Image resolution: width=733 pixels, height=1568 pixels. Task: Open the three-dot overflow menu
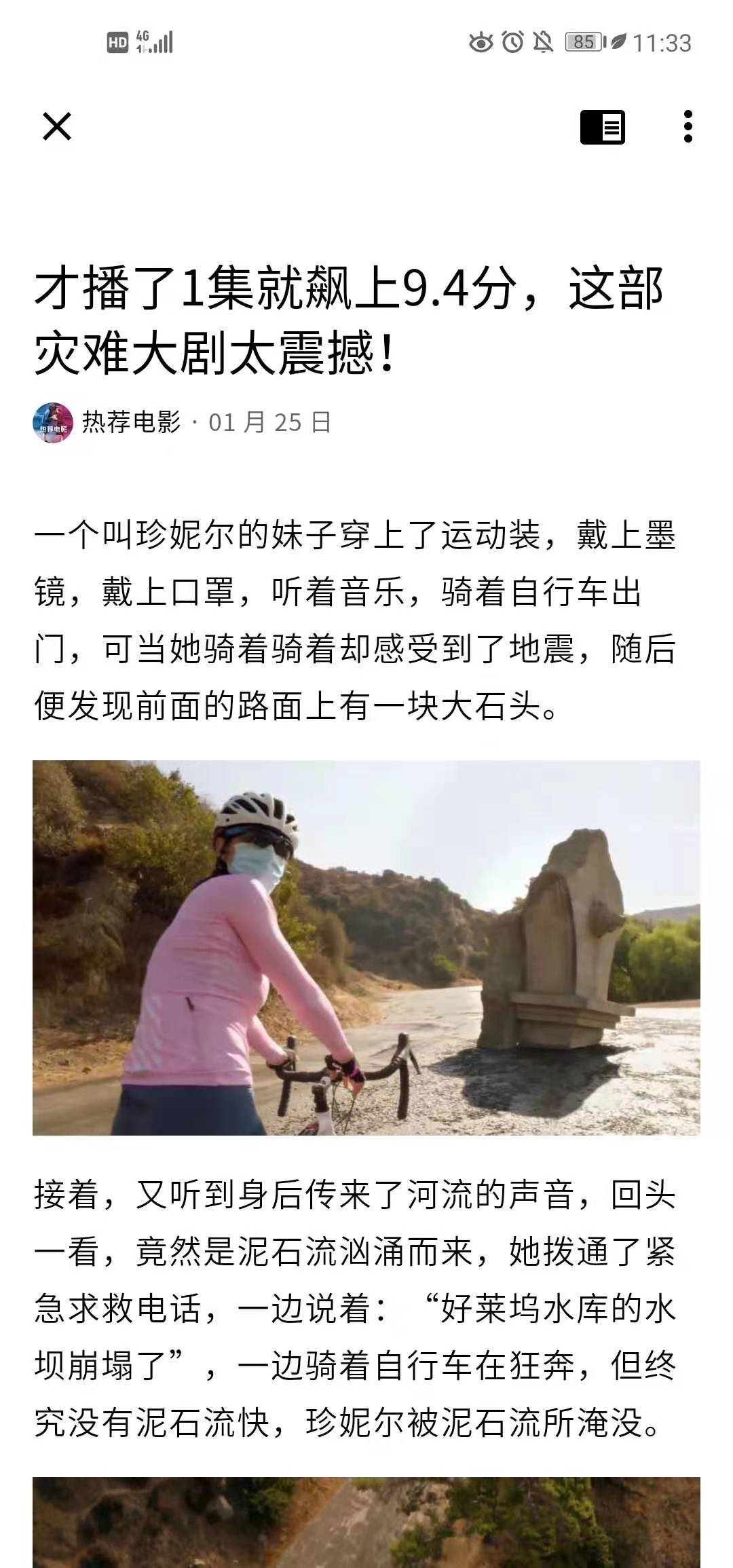point(688,127)
